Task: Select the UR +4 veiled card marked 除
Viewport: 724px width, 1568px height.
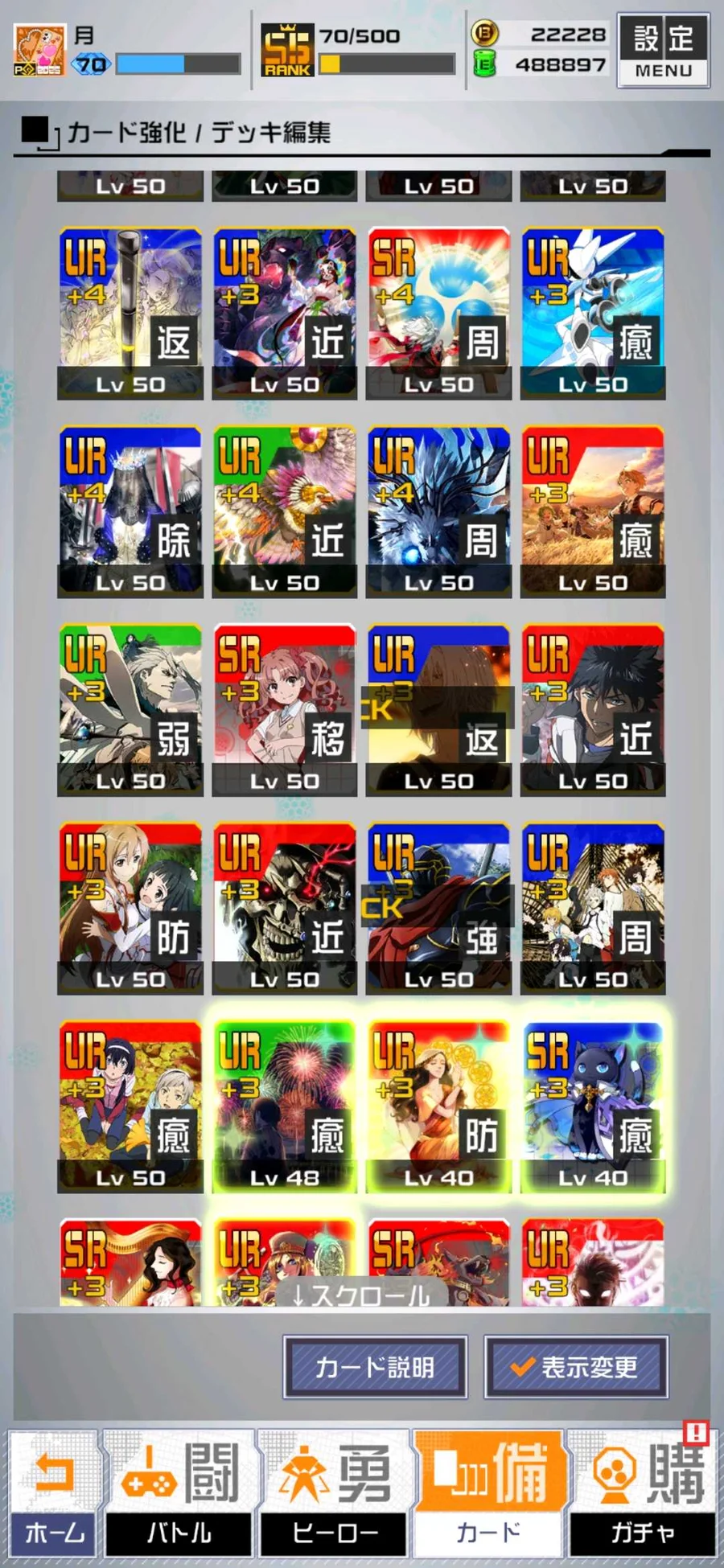Action: click(x=130, y=511)
